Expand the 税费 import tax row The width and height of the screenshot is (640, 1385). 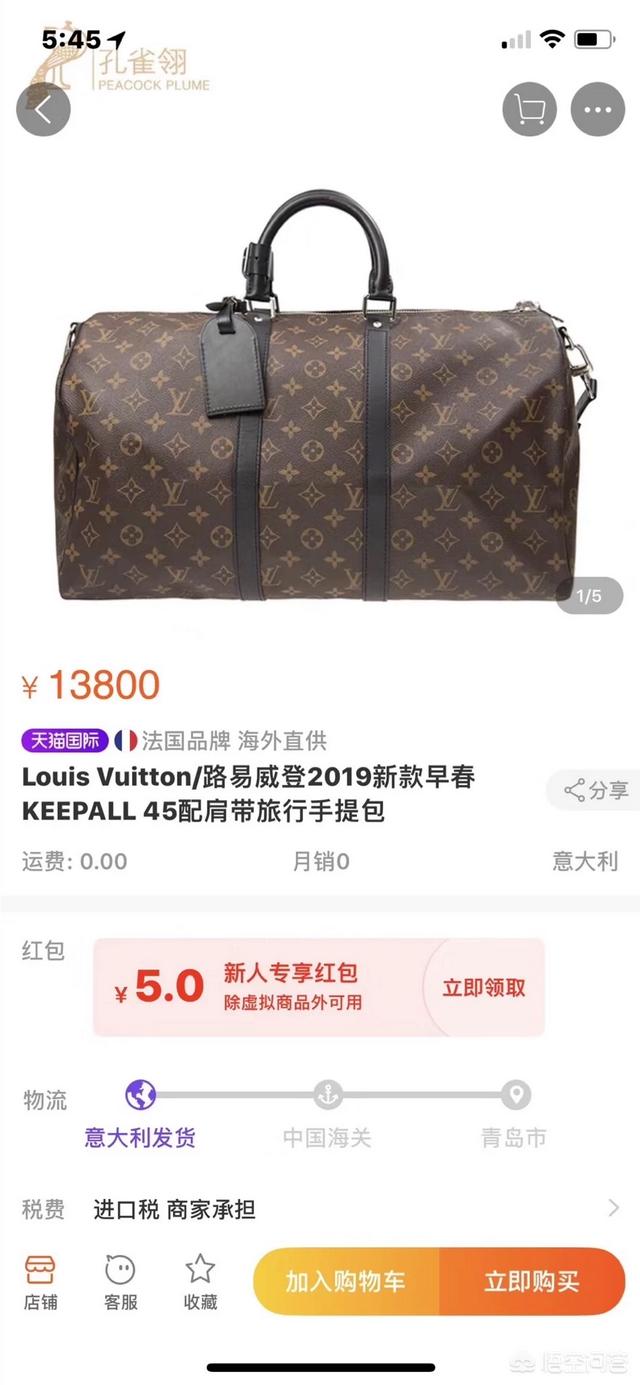320,1209
